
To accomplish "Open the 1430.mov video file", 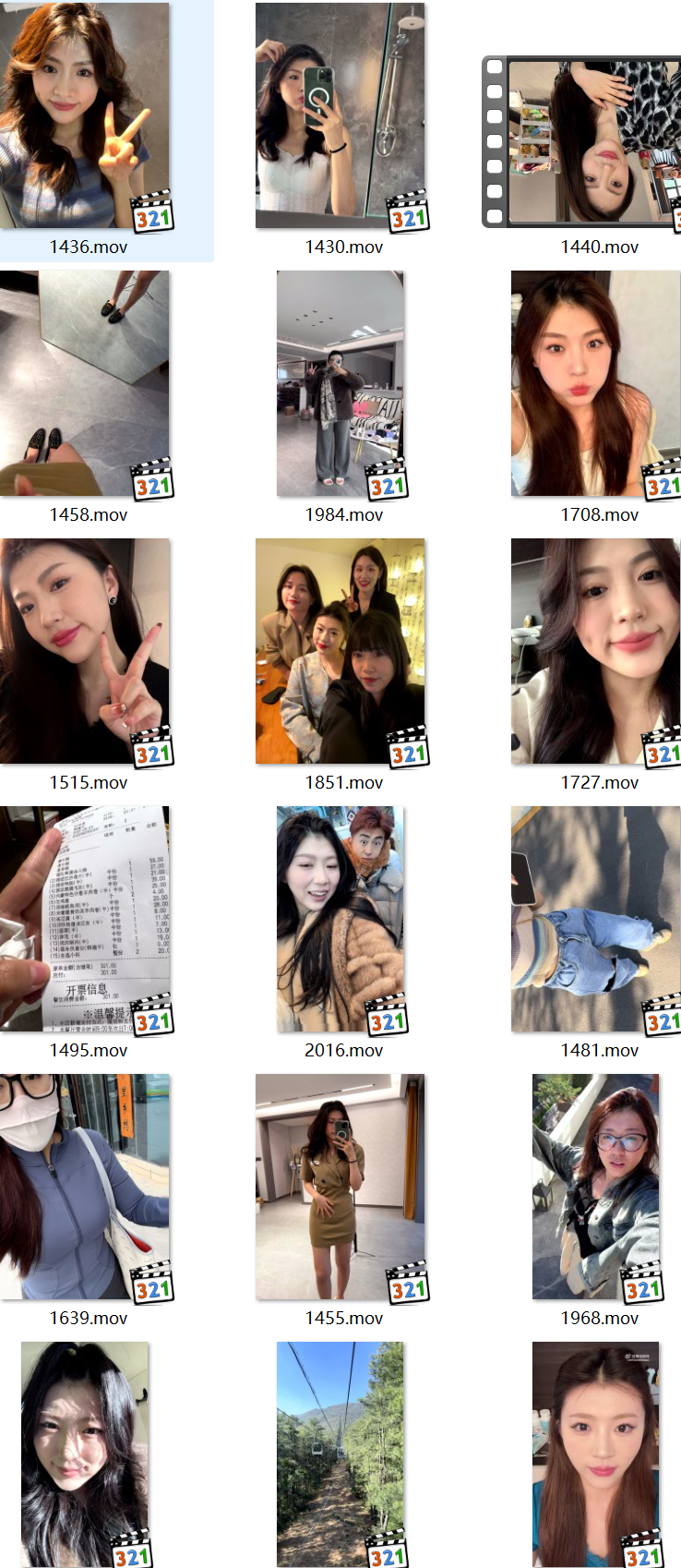I will (340, 115).
